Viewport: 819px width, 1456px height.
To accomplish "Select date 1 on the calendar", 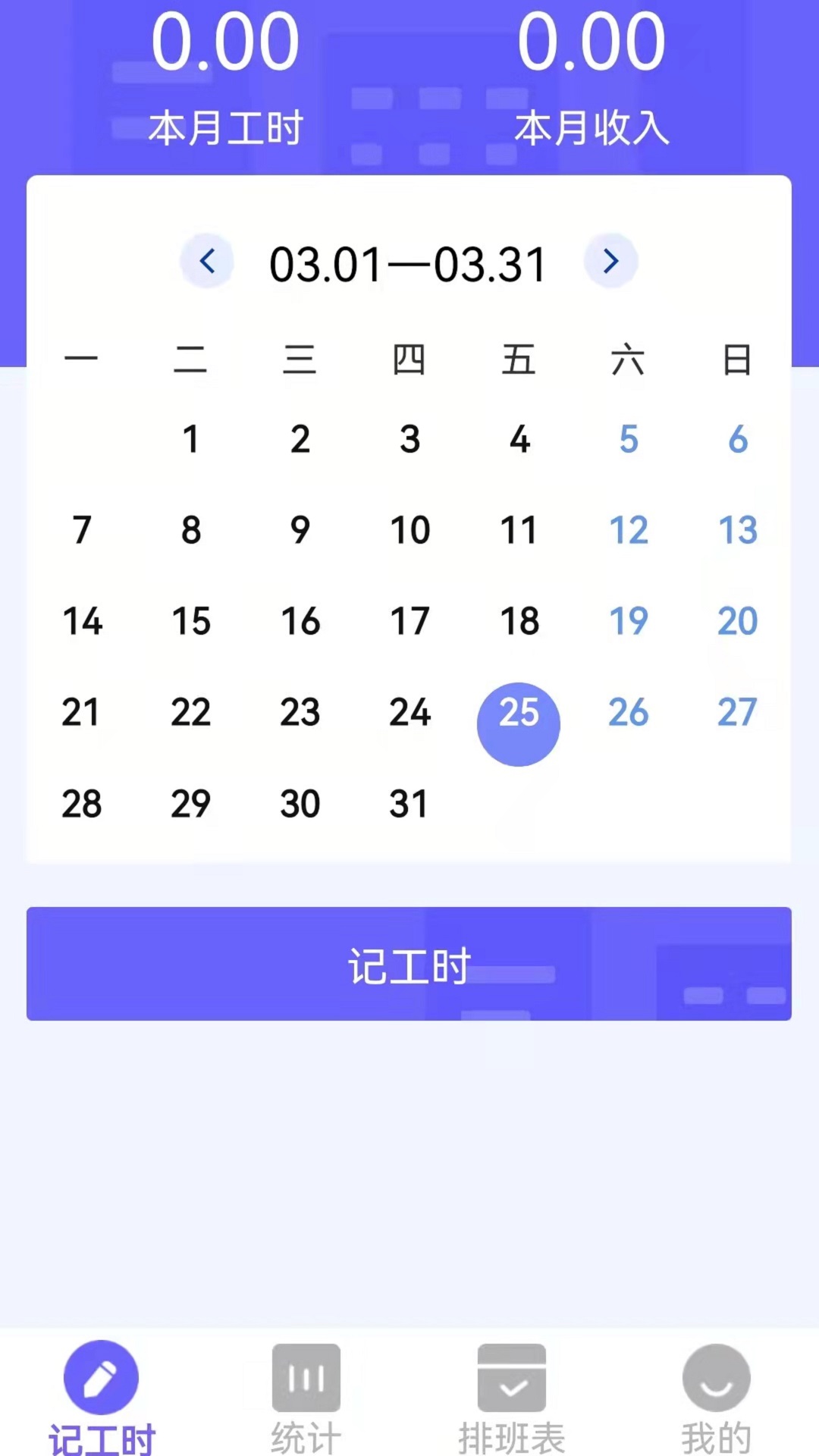I will 191,439.
